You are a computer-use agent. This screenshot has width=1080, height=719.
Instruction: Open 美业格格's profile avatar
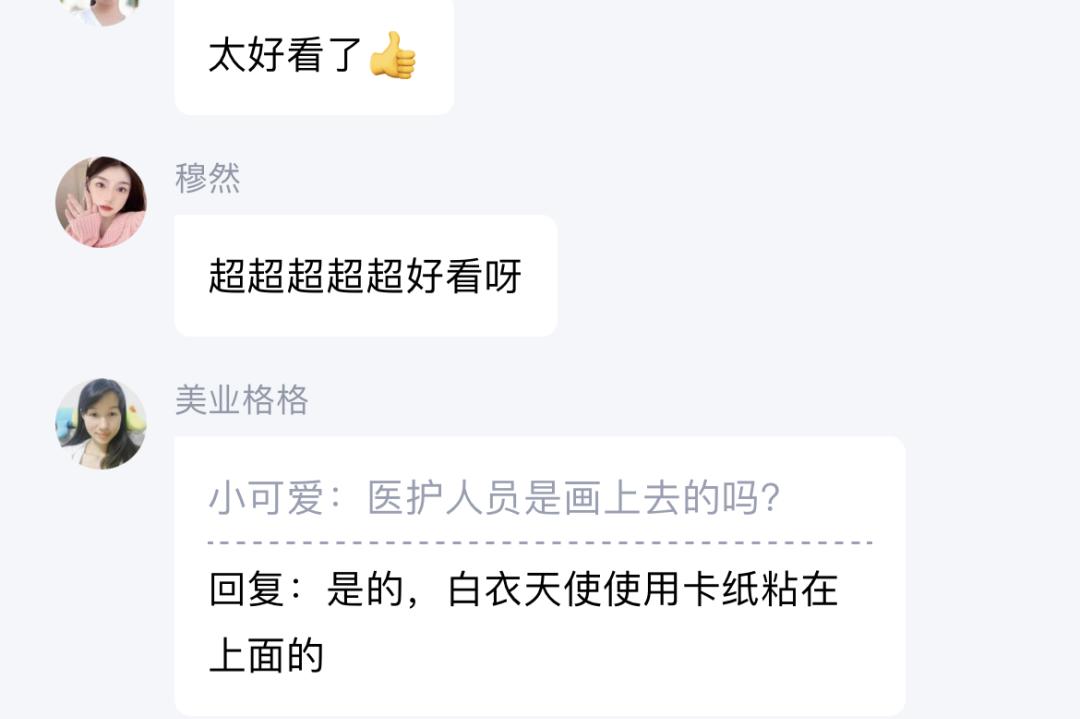coord(100,424)
